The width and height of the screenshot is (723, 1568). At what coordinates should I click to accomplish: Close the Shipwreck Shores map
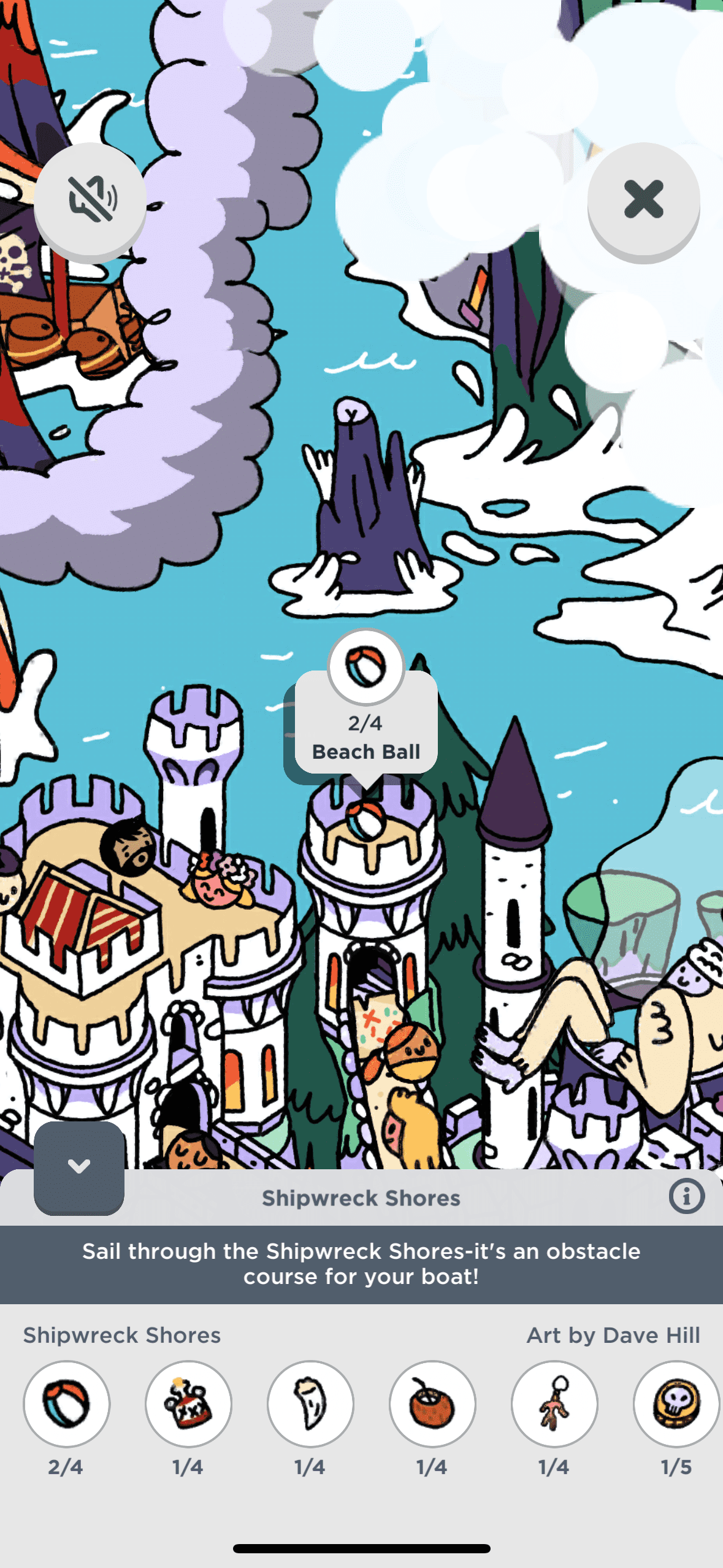[x=643, y=199]
